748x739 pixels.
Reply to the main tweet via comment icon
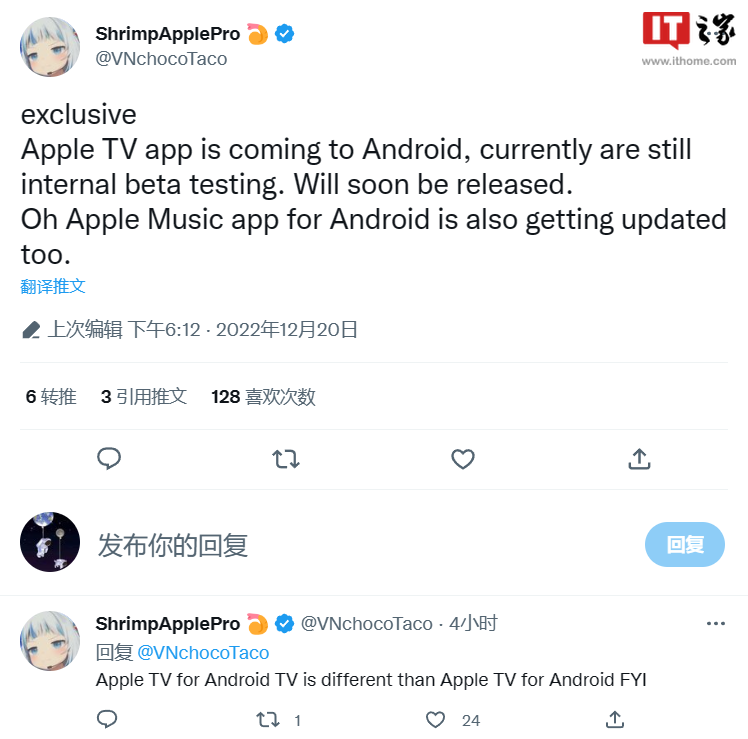[109, 459]
